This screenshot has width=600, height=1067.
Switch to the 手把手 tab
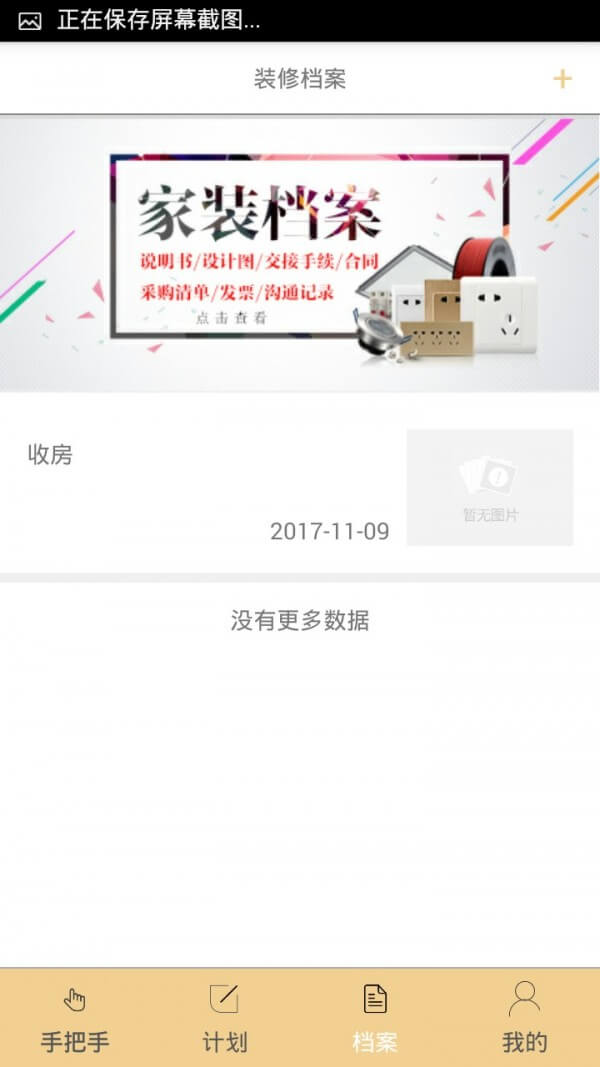[75, 1017]
